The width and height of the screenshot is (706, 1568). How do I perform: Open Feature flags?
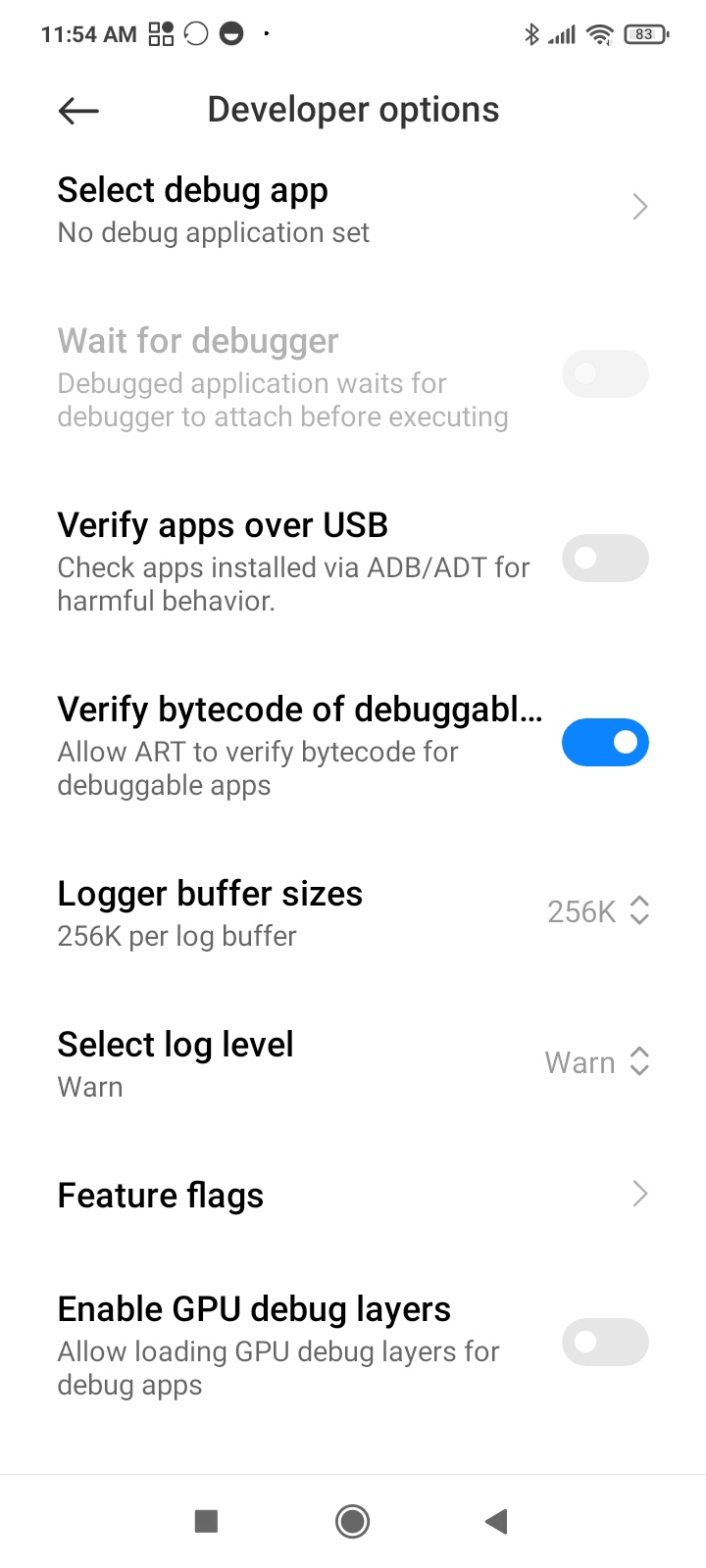point(353,1195)
